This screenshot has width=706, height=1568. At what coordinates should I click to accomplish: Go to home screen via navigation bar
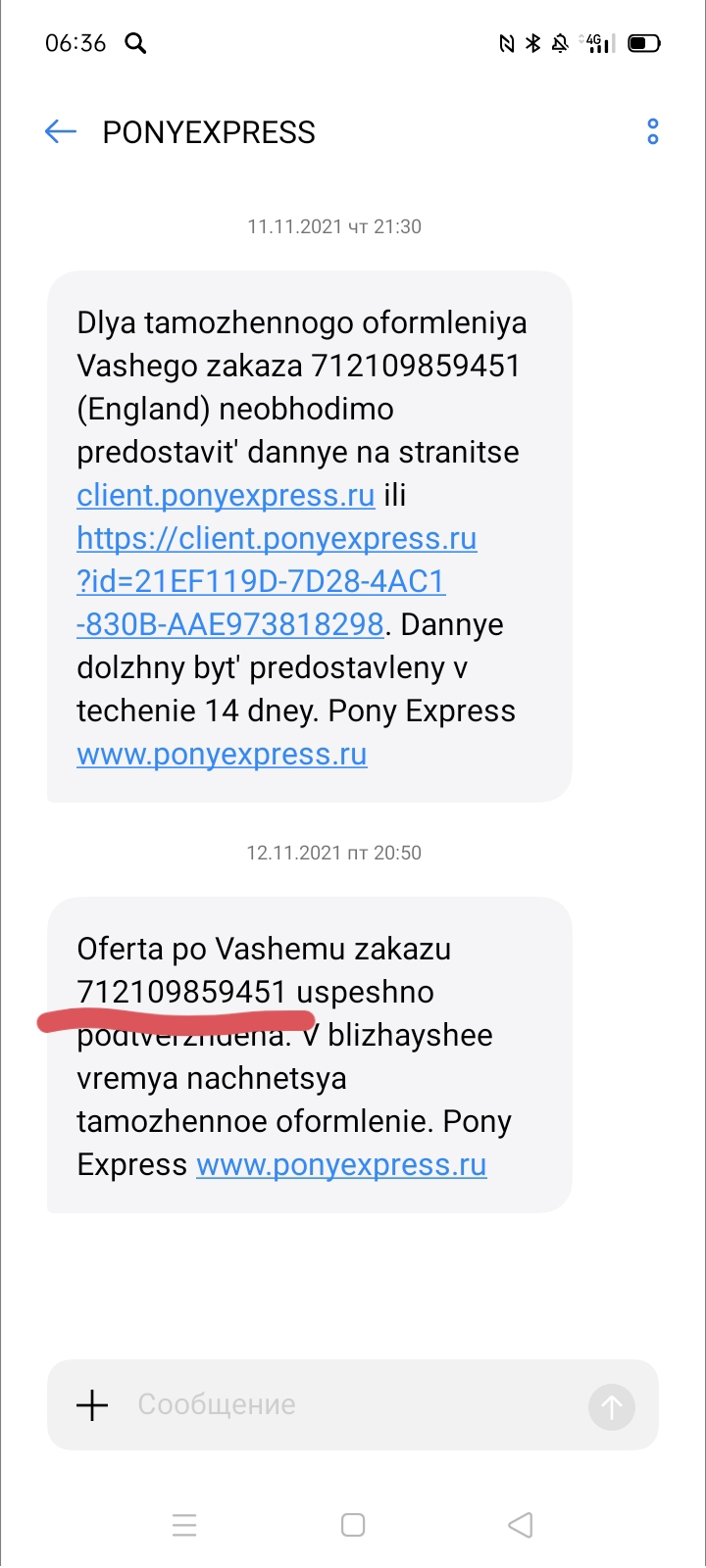[353, 1525]
